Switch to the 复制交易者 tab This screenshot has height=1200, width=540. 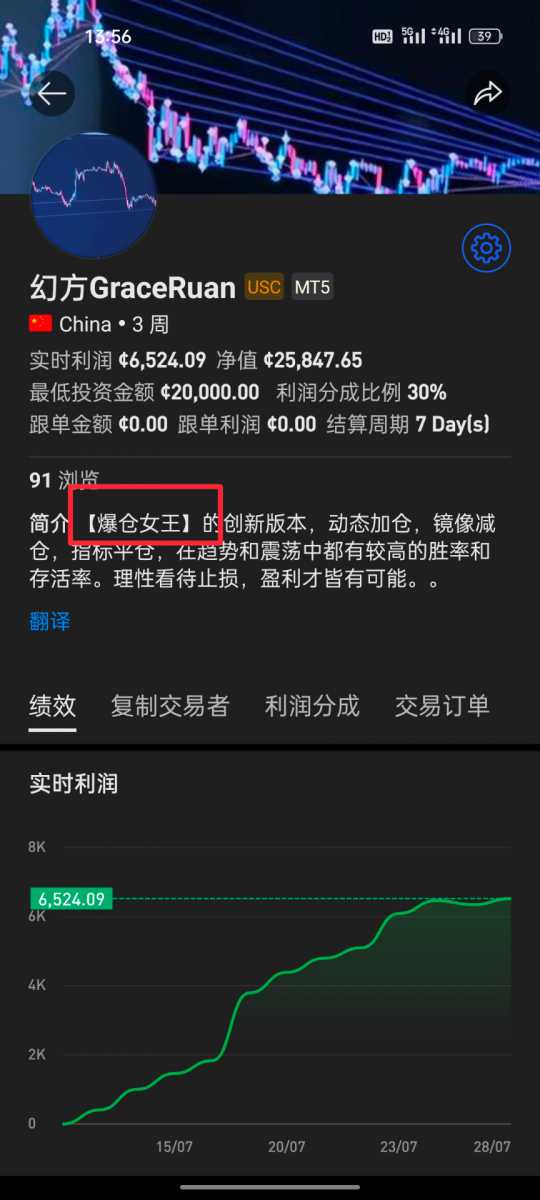tap(170, 706)
